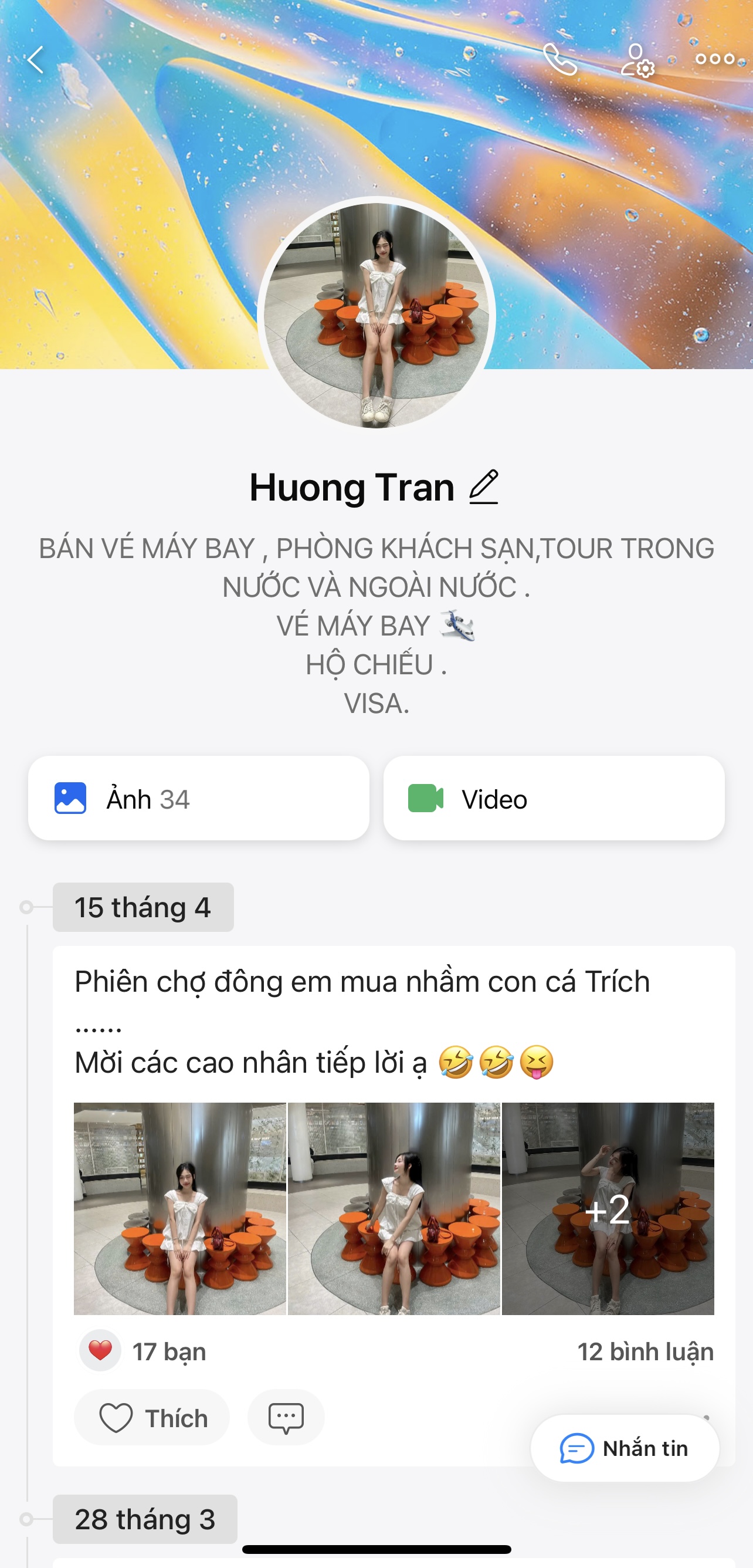The height and width of the screenshot is (1568, 753).
Task: Send a message via Nhắn tin
Action: (x=625, y=1448)
